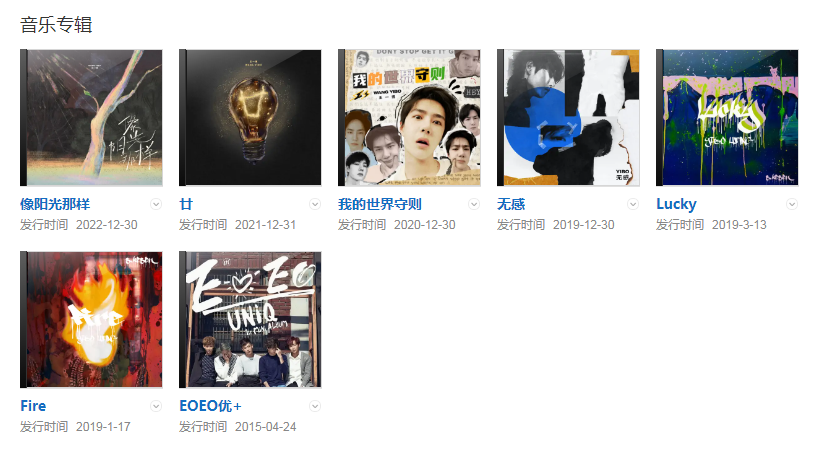Image resolution: width=818 pixels, height=462 pixels.
Task: Expand details arrow next to EOEO优+
Action: point(315,406)
